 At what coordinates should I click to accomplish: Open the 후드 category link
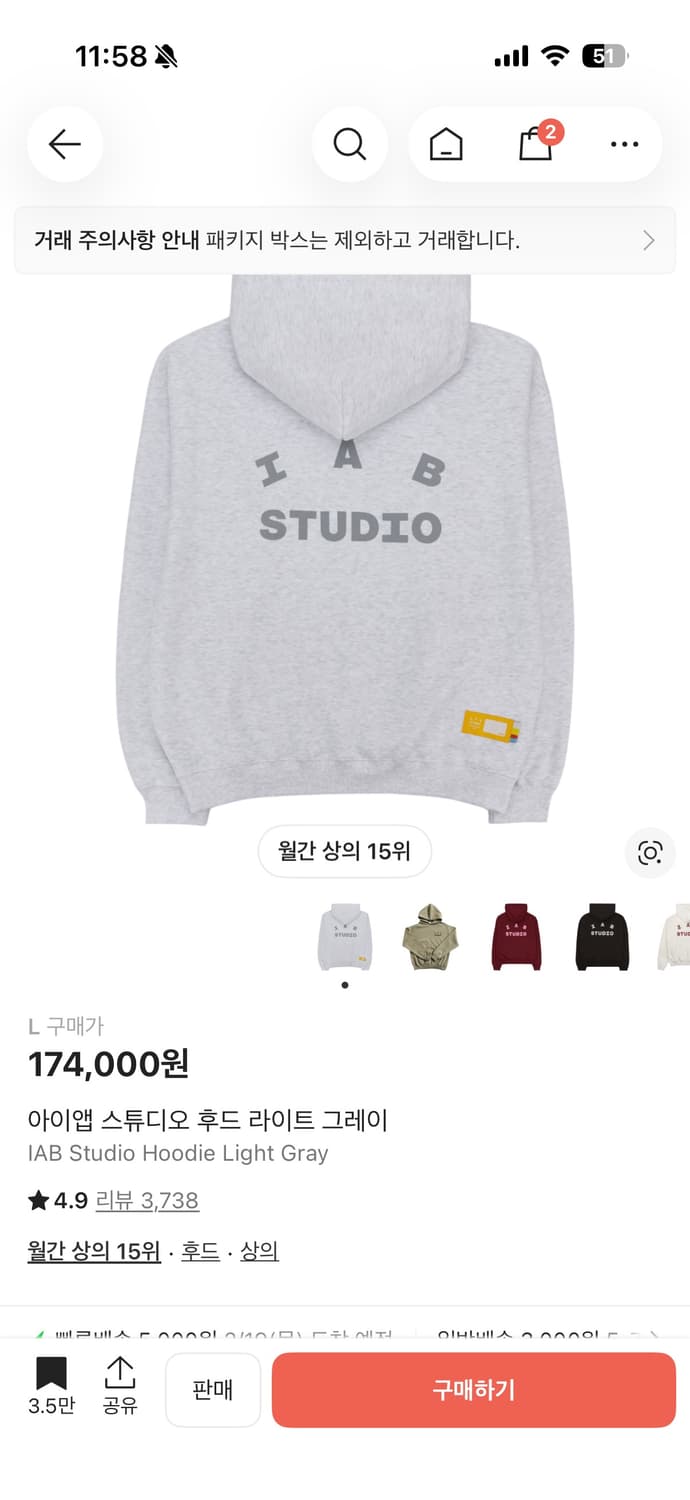(x=200, y=1251)
